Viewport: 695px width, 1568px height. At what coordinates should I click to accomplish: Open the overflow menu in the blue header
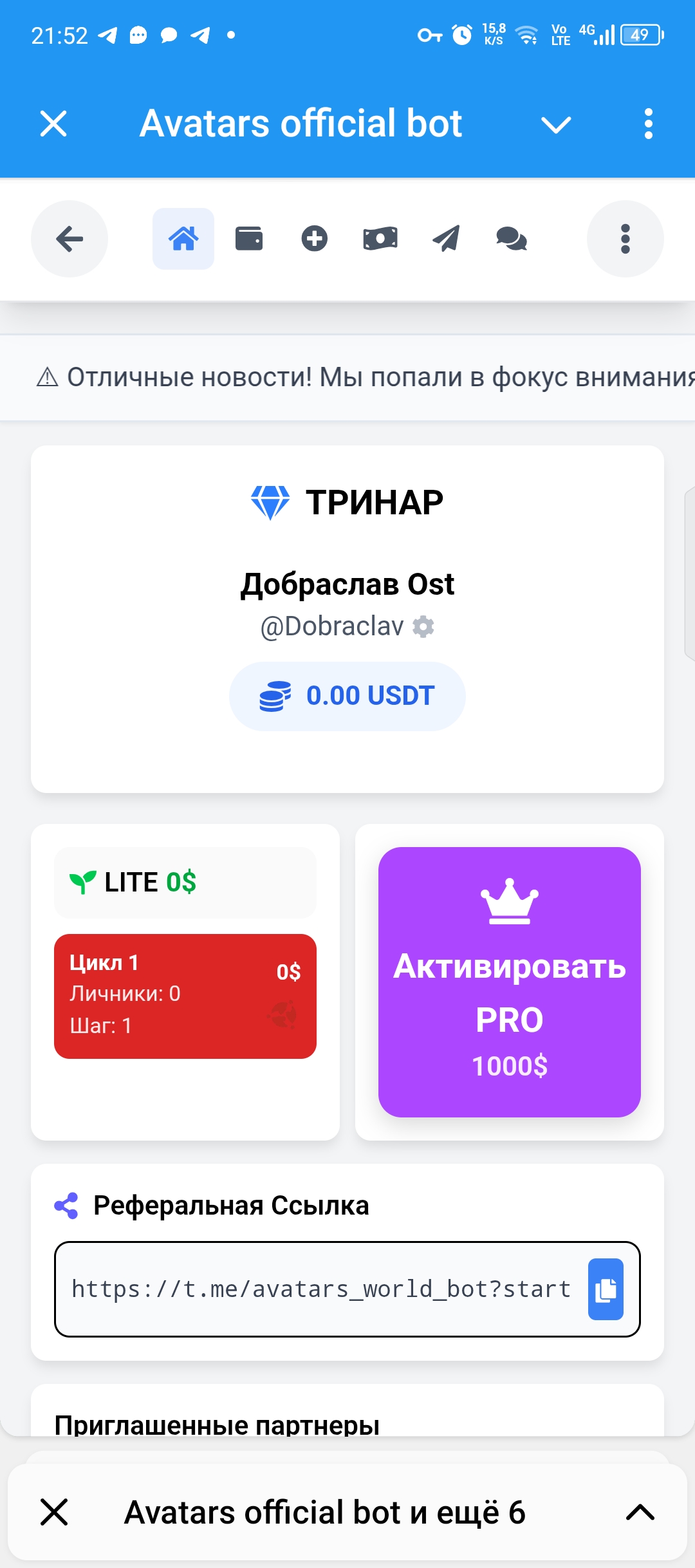point(648,124)
